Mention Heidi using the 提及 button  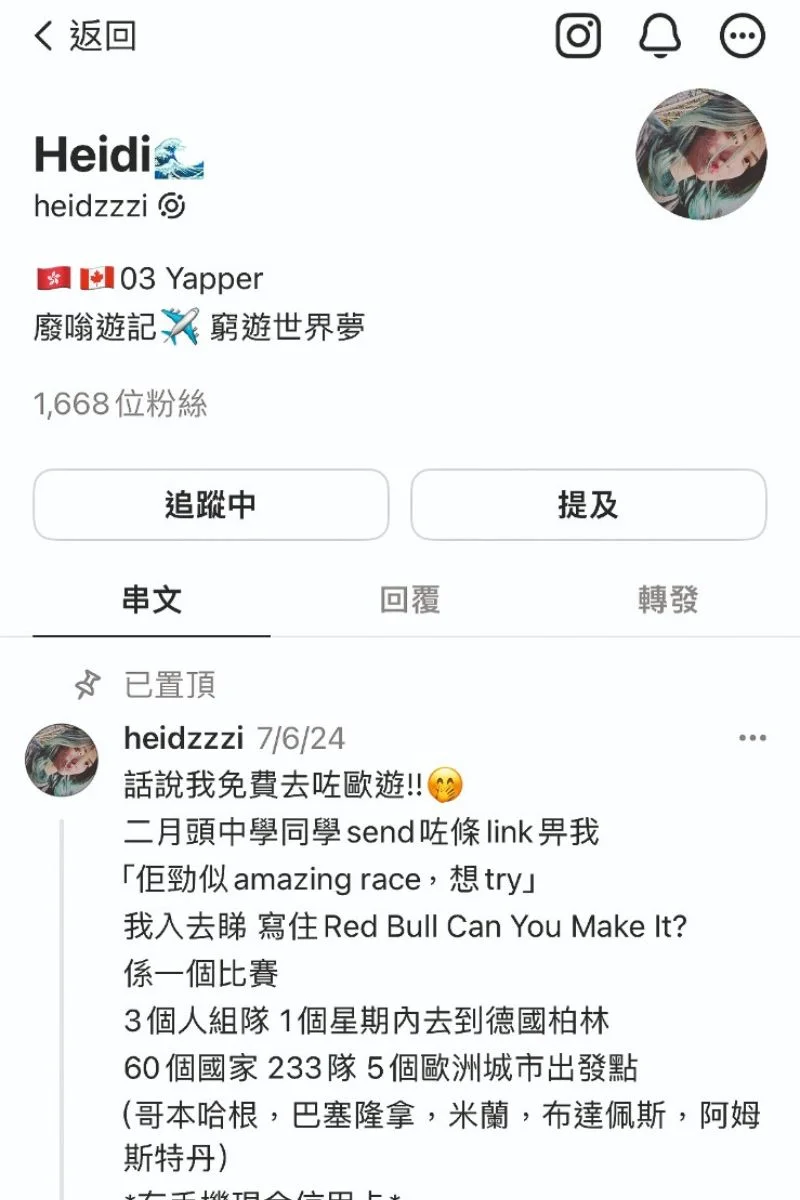click(588, 505)
